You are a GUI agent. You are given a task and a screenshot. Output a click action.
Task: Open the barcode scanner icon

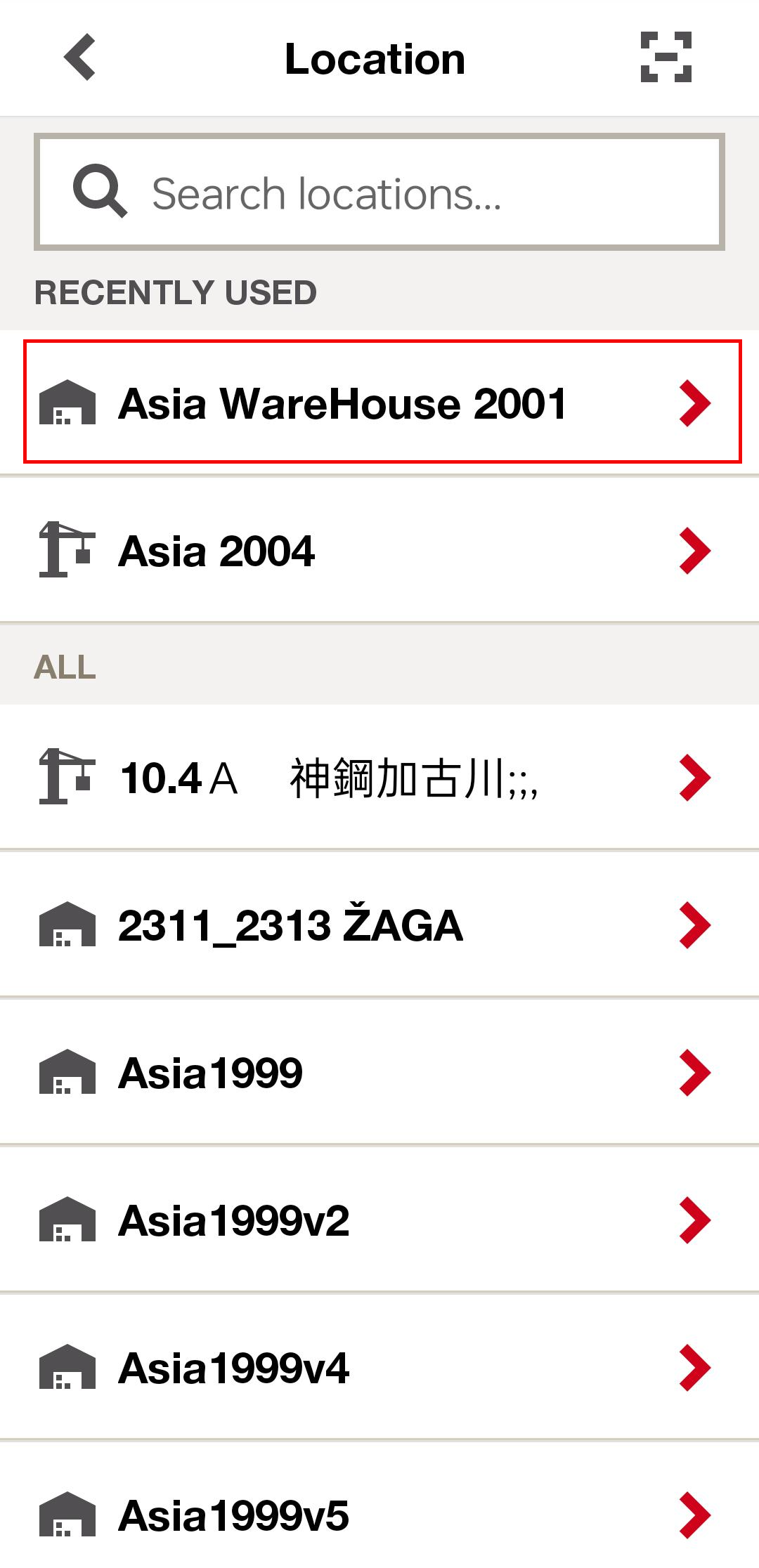click(x=666, y=57)
